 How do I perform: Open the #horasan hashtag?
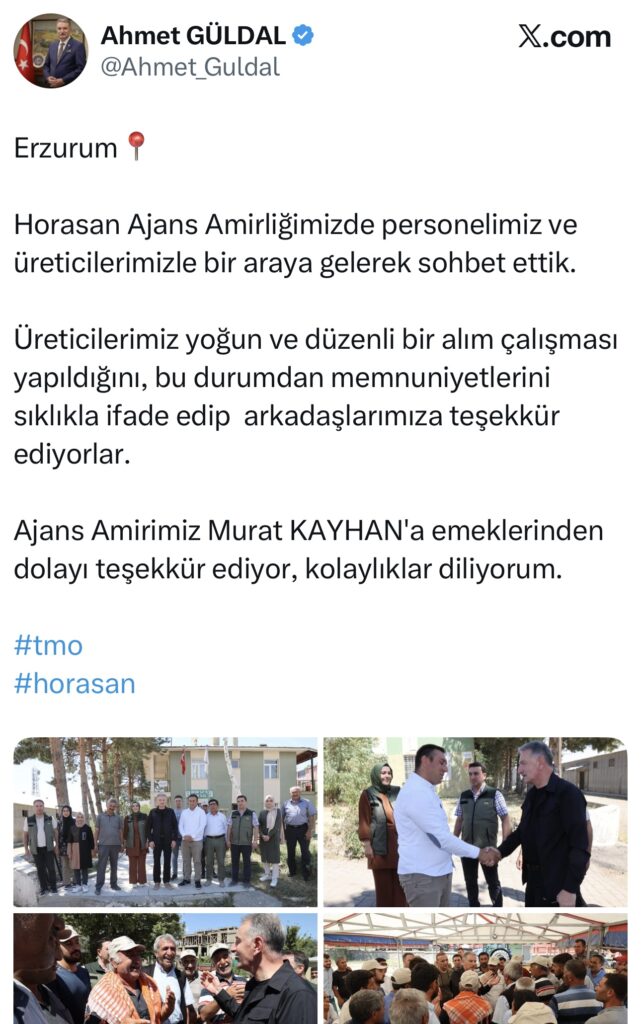click(74, 684)
